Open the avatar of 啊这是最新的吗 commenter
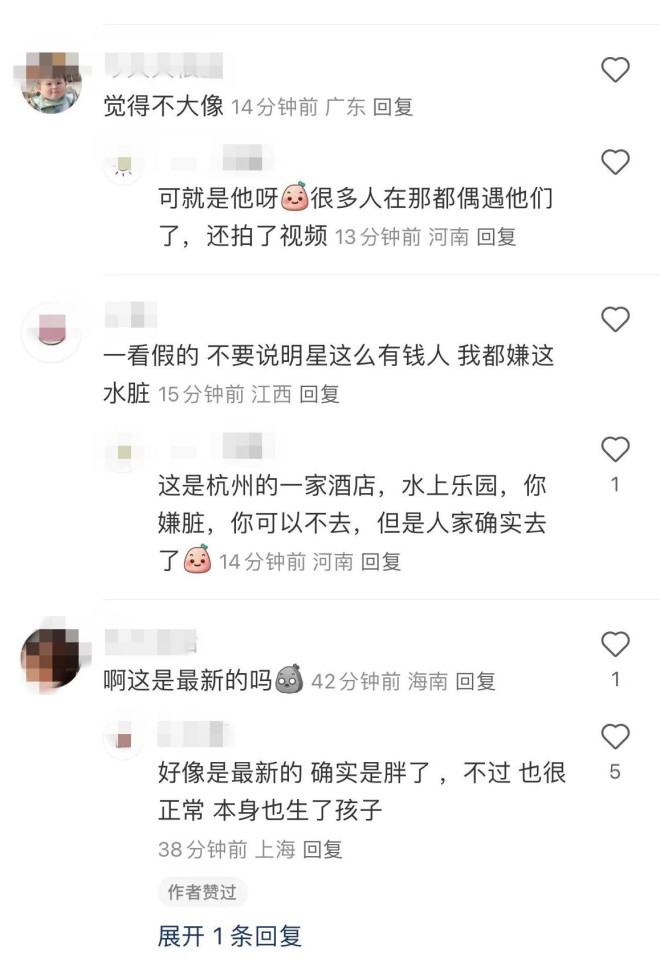 [x=51, y=657]
